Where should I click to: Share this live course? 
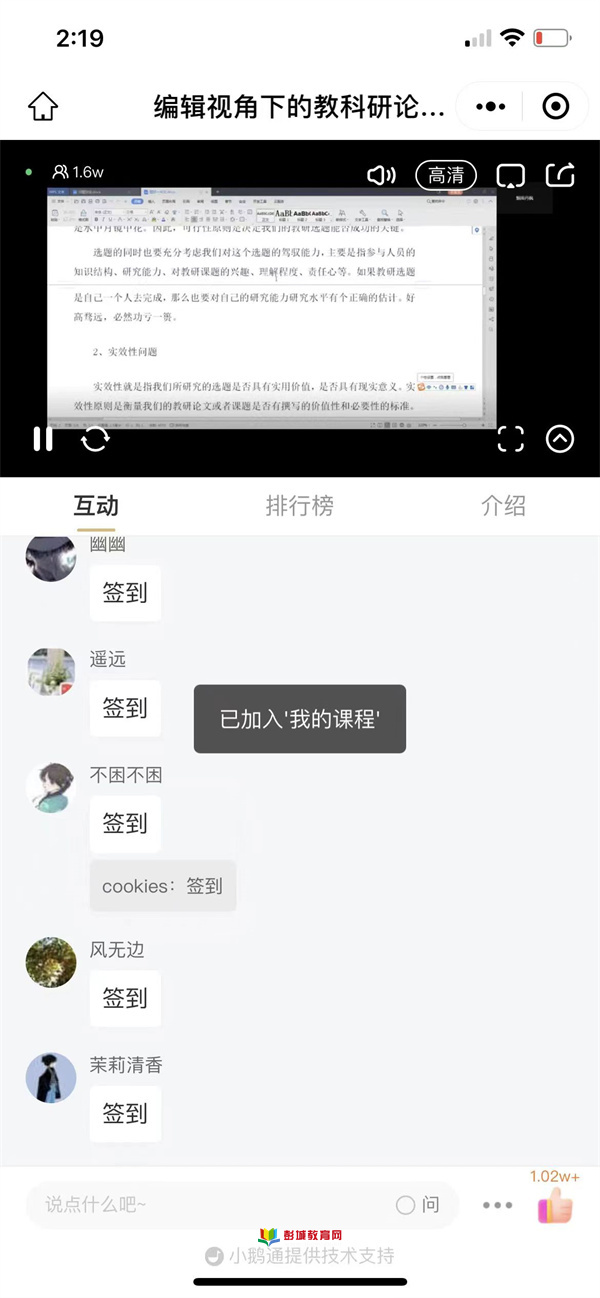pyautogui.click(x=561, y=175)
